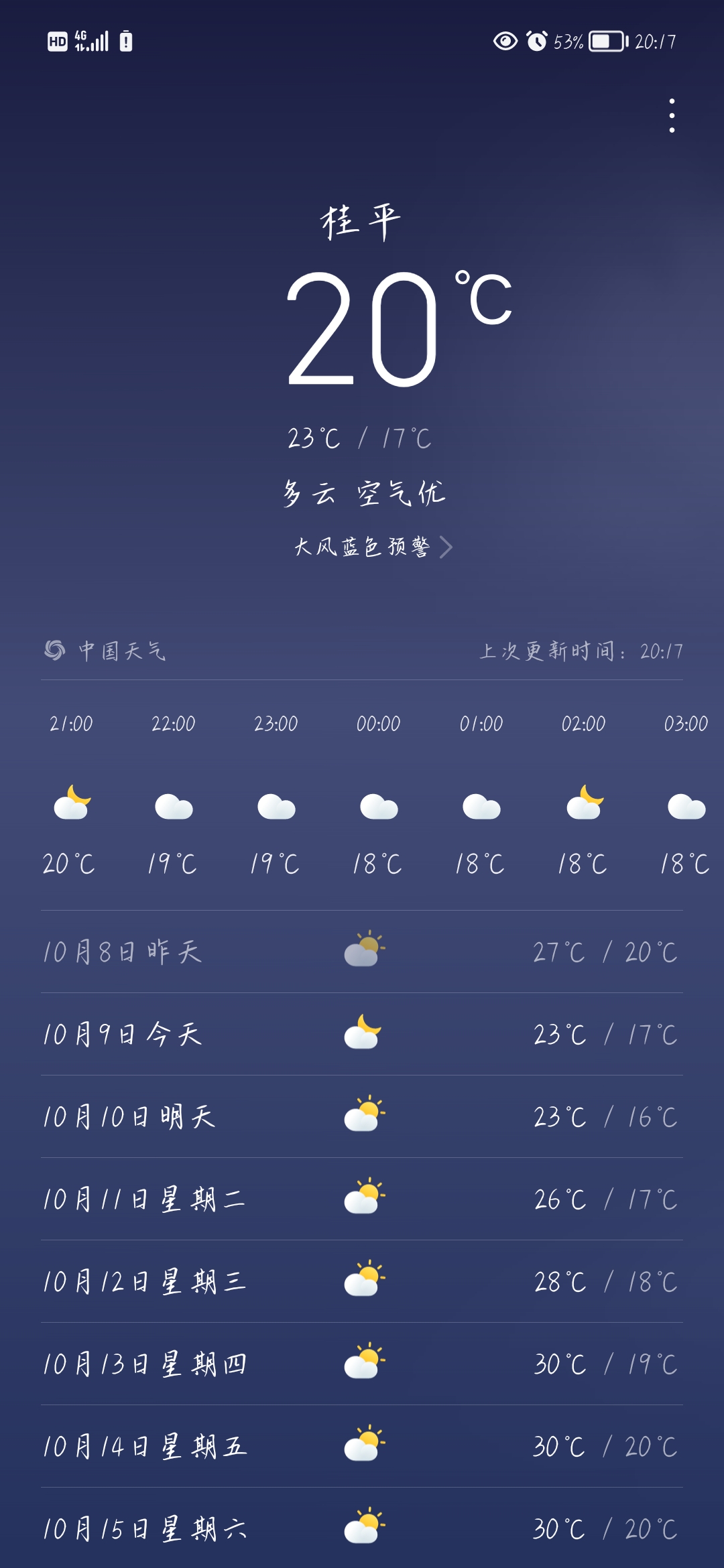Click the alarm clock icon in the status bar
The height and width of the screenshot is (1568, 724).
coord(537,42)
